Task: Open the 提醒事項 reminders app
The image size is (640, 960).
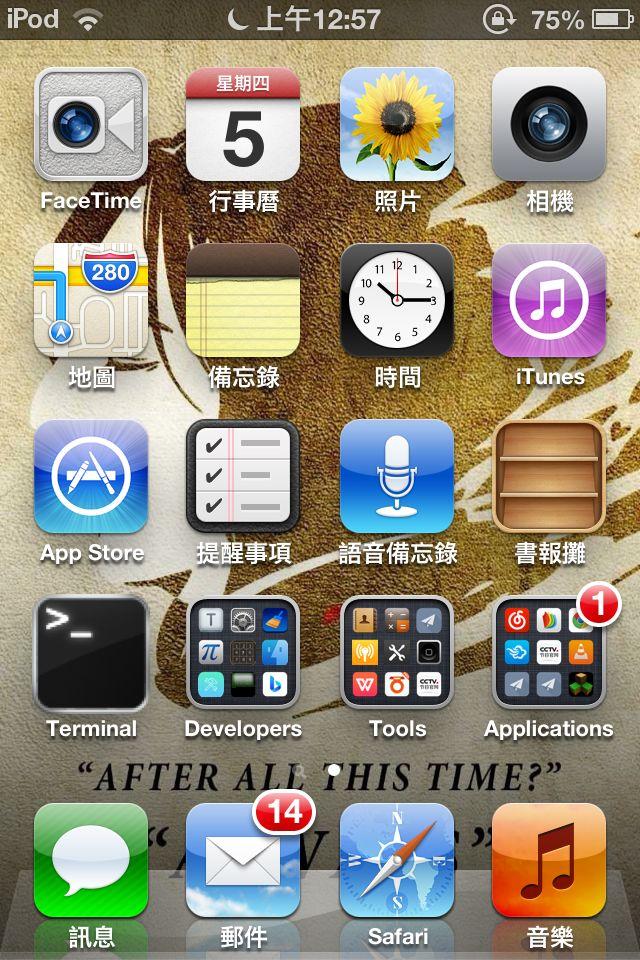Action: click(x=243, y=477)
